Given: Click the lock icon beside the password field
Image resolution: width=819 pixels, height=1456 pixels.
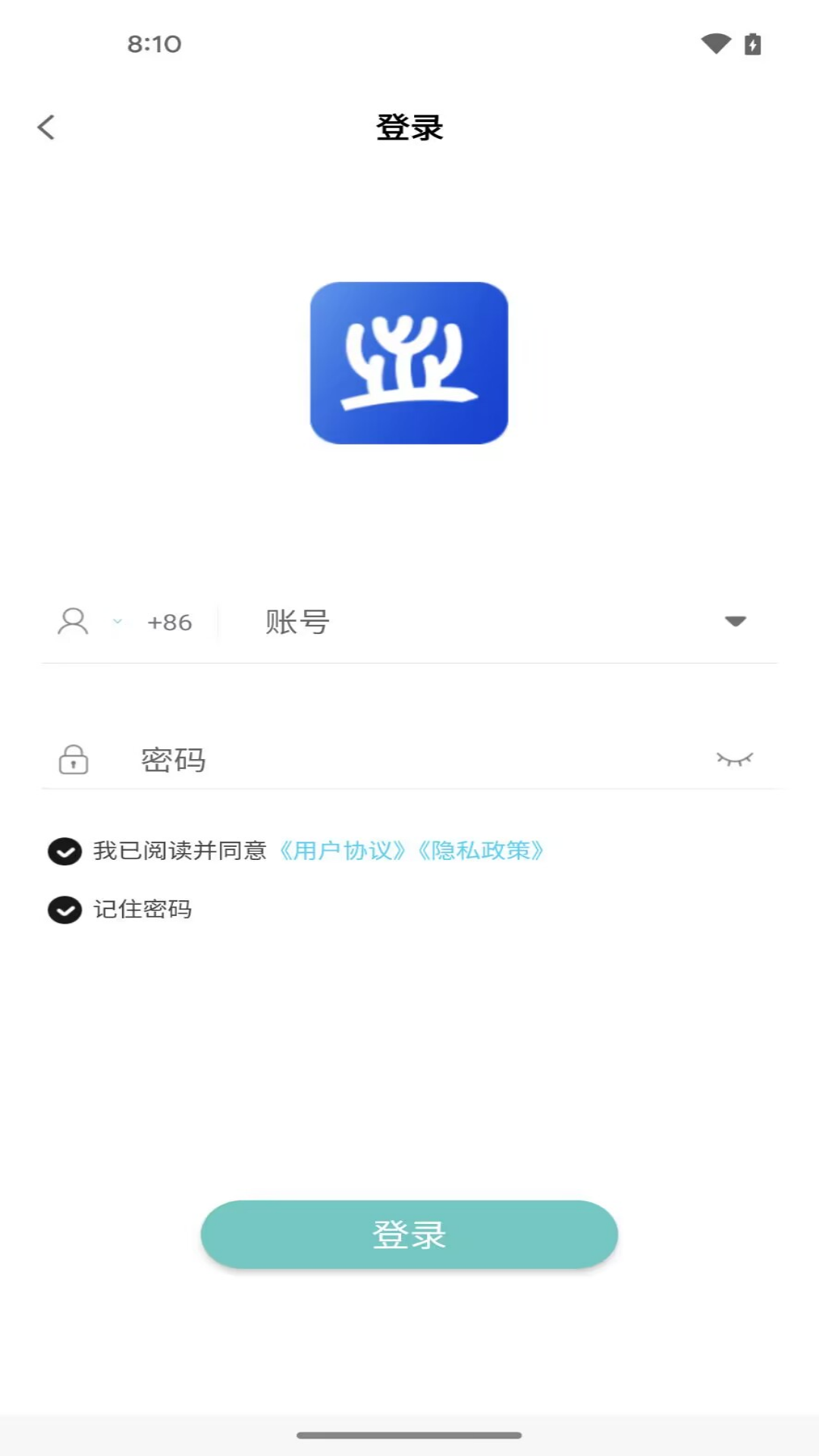Looking at the screenshot, I should click(73, 761).
